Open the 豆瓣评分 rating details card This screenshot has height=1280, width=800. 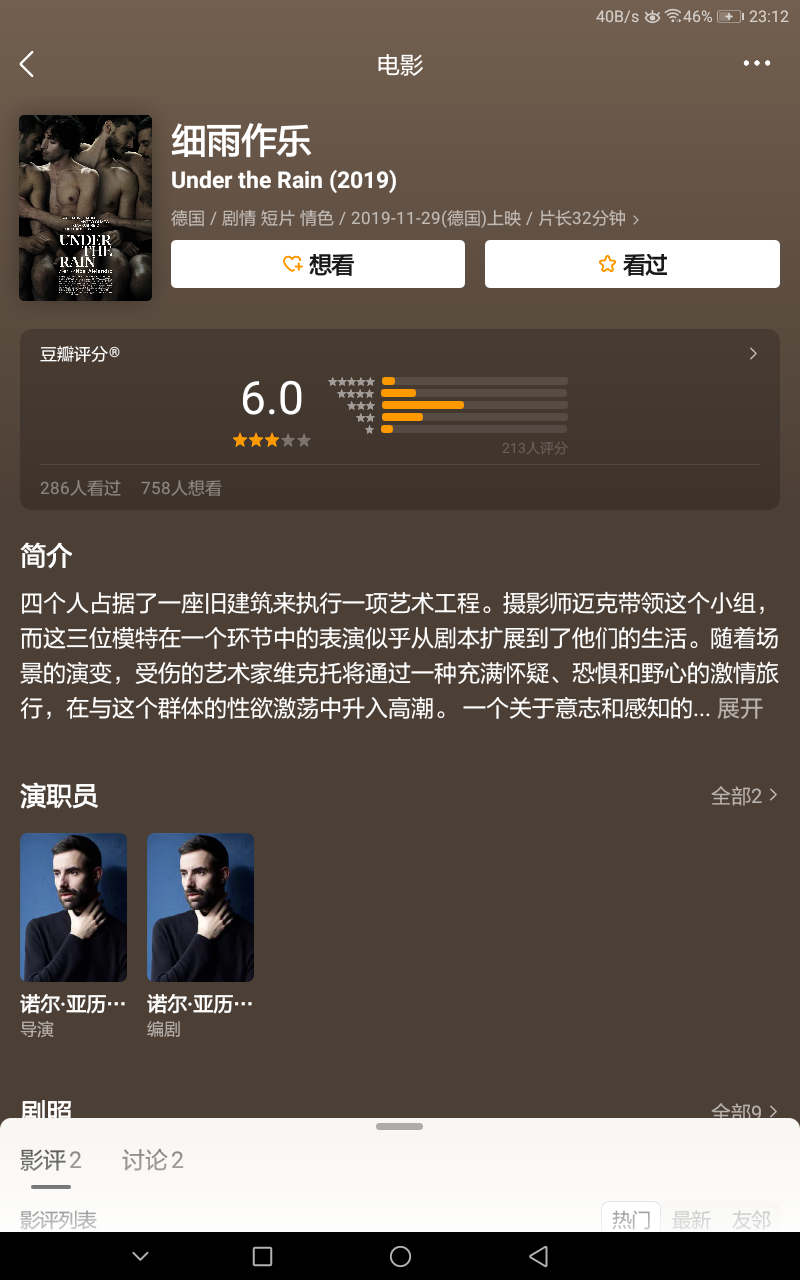click(x=400, y=419)
